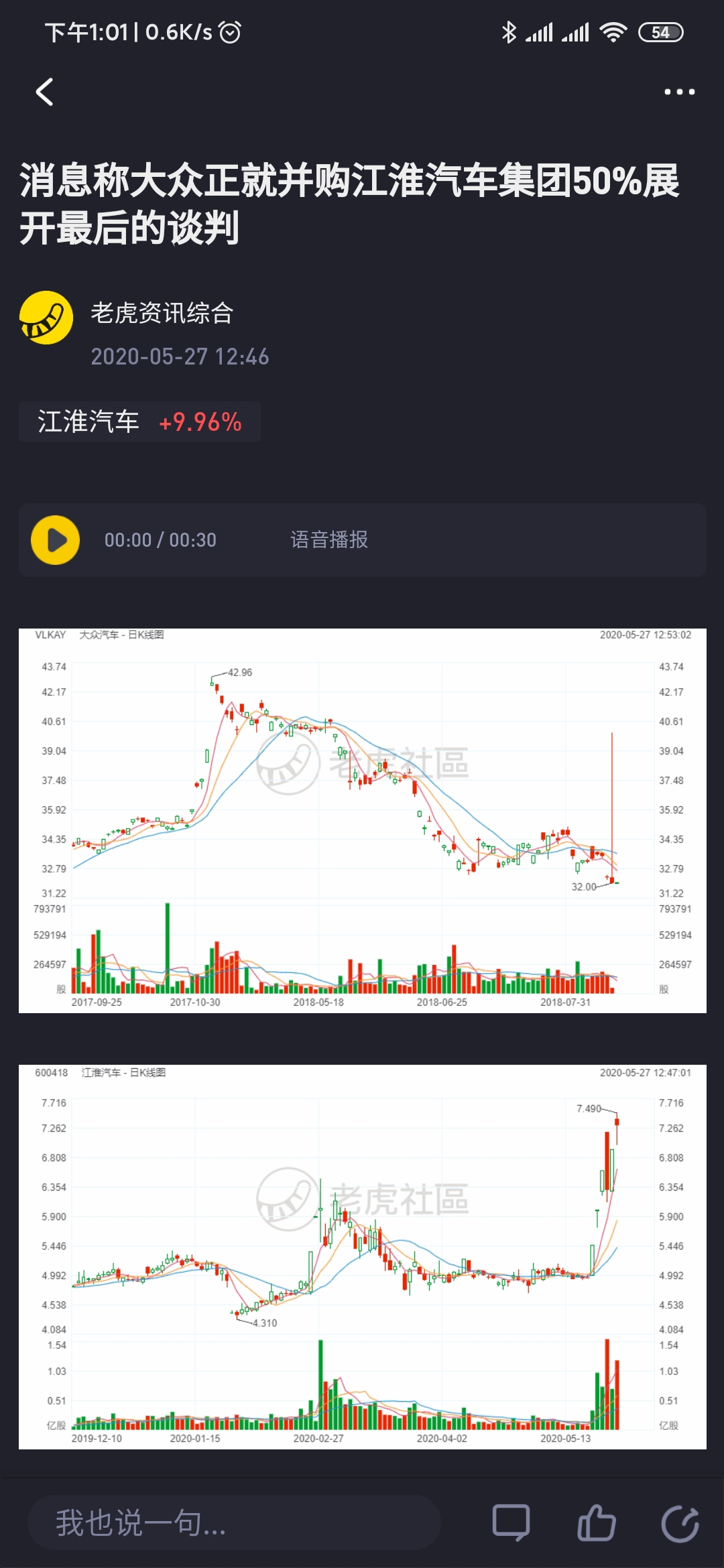Open the 江淮汽车 stock chip

139,421
